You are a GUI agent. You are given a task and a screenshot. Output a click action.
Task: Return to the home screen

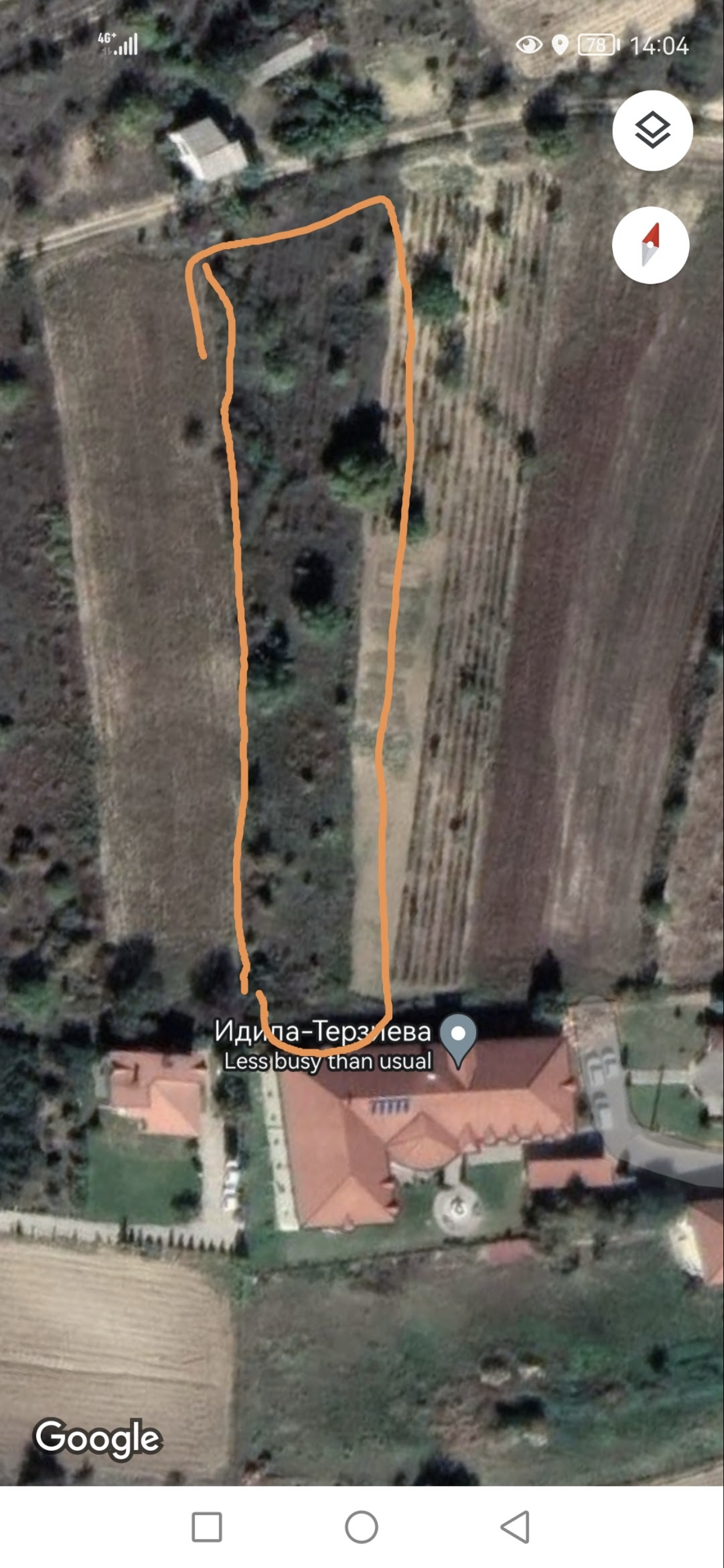pos(361,1527)
